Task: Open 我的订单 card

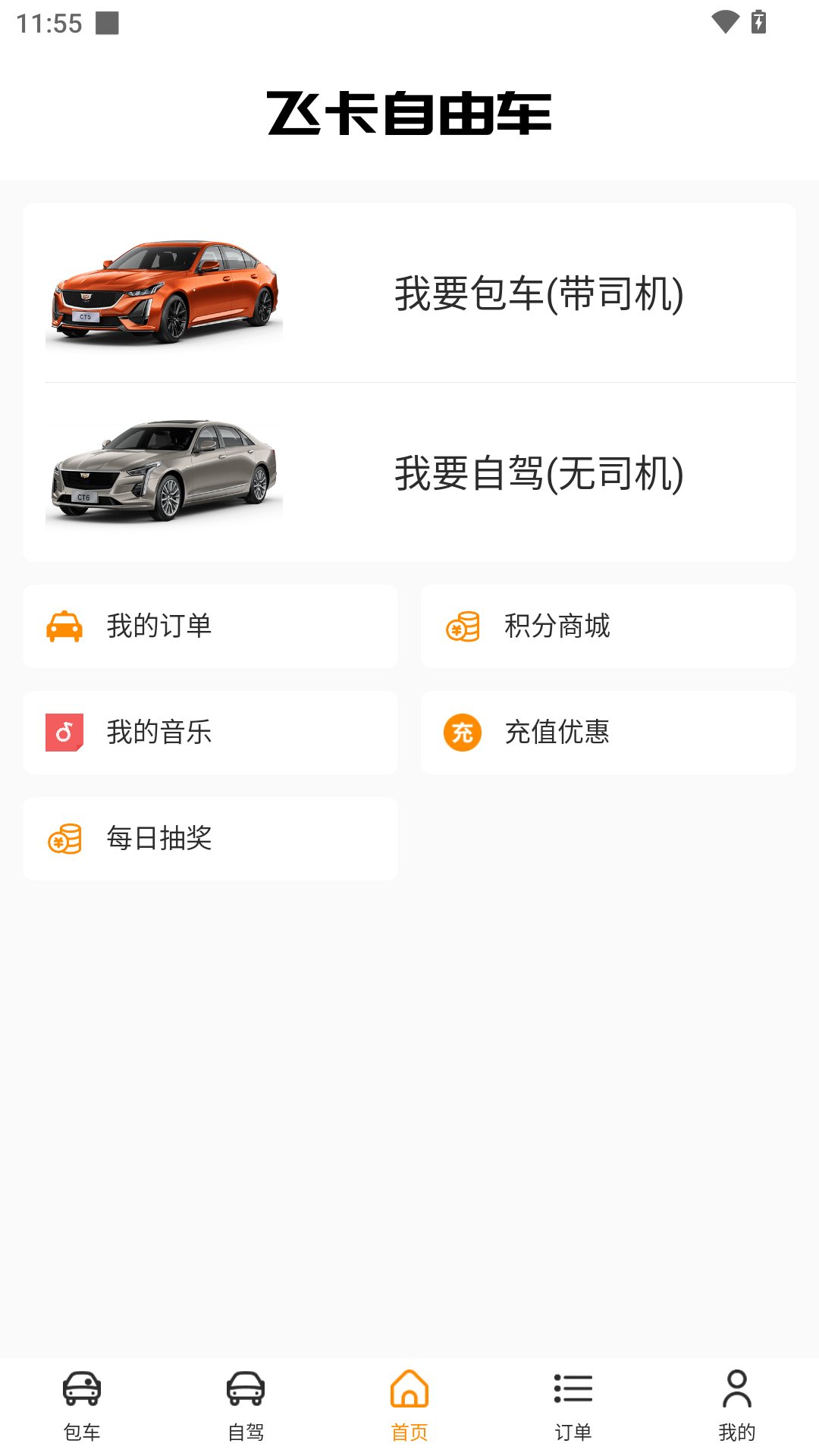Action: pos(210,626)
